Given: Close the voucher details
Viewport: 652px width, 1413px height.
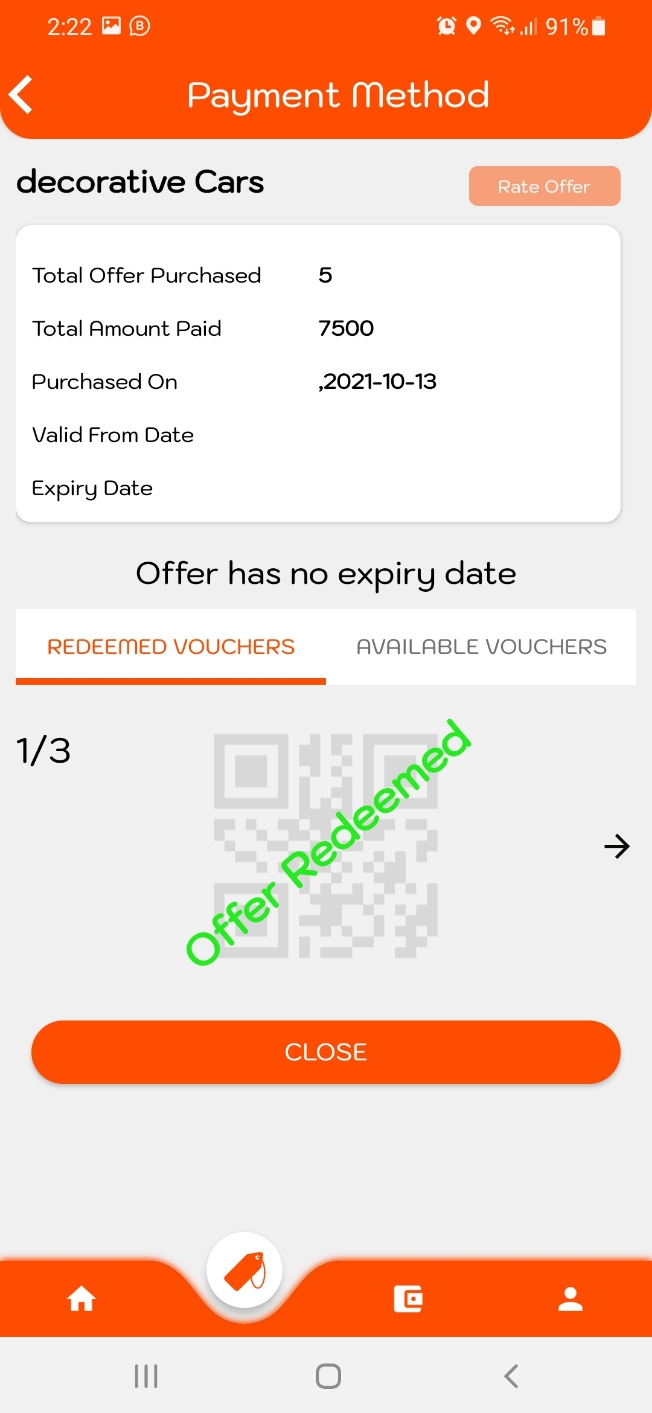Looking at the screenshot, I should click(326, 1052).
